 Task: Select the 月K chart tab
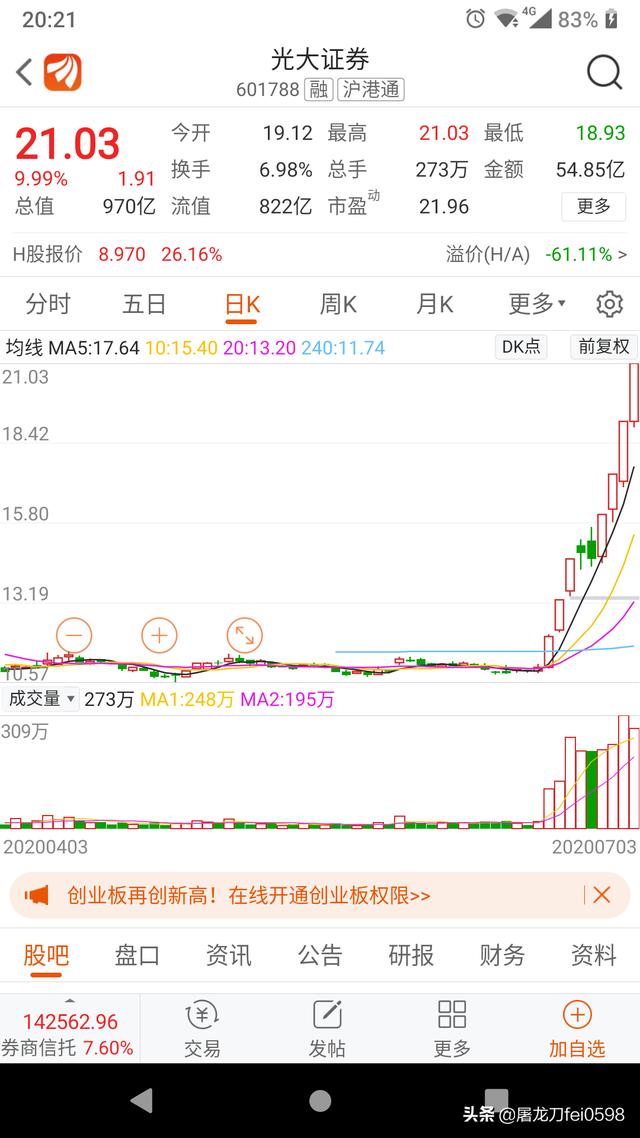coord(434,304)
